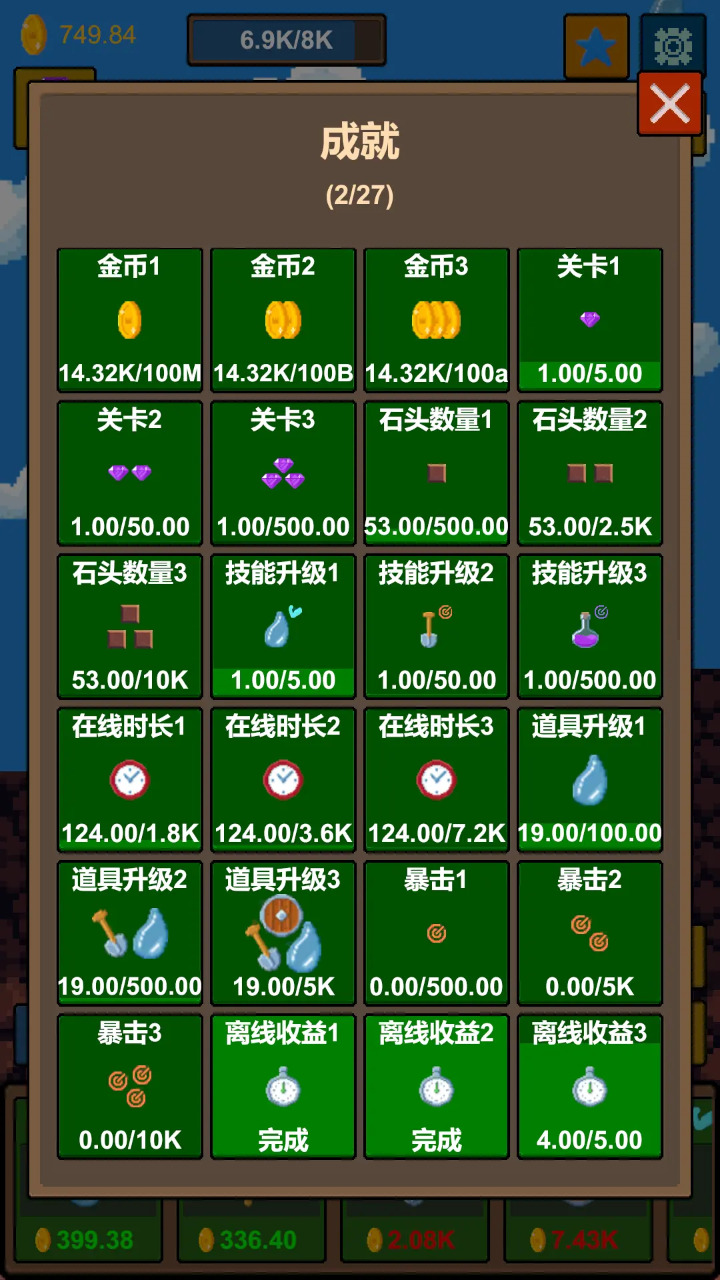Click the 6.9K/8K progress bar

[x=286, y=38]
